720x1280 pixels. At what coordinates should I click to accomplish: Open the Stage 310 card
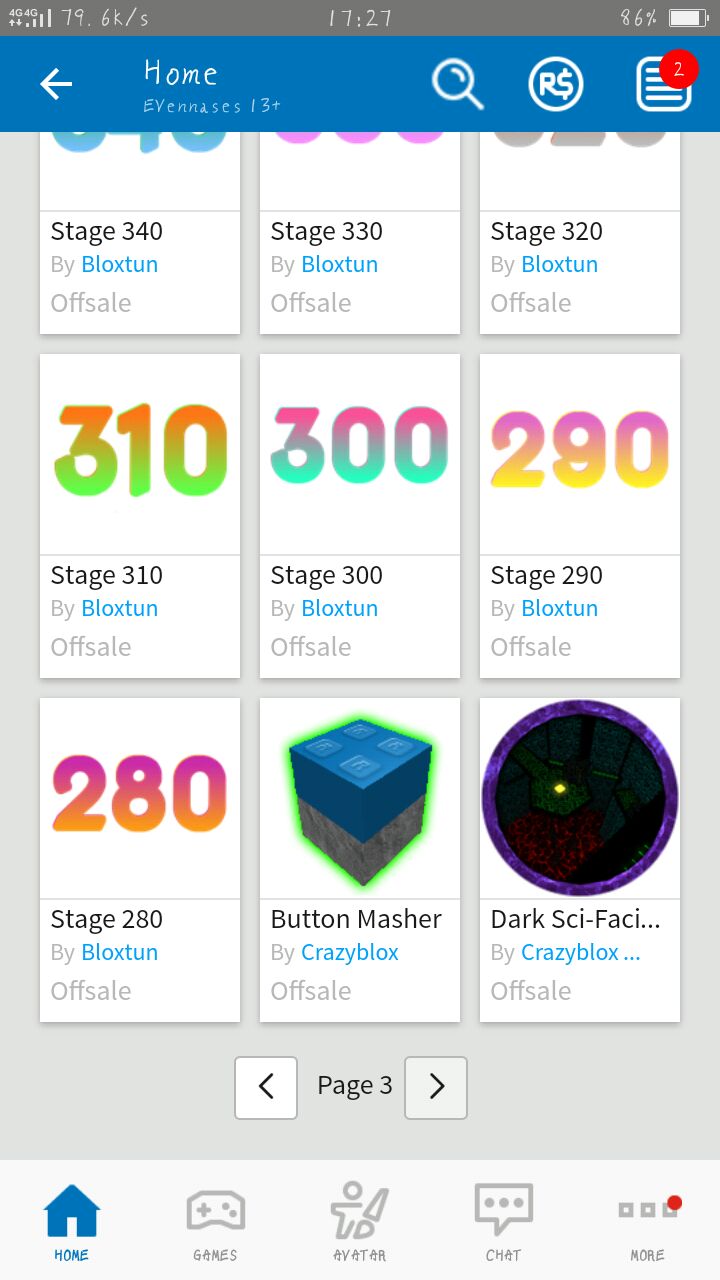click(x=140, y=455)
